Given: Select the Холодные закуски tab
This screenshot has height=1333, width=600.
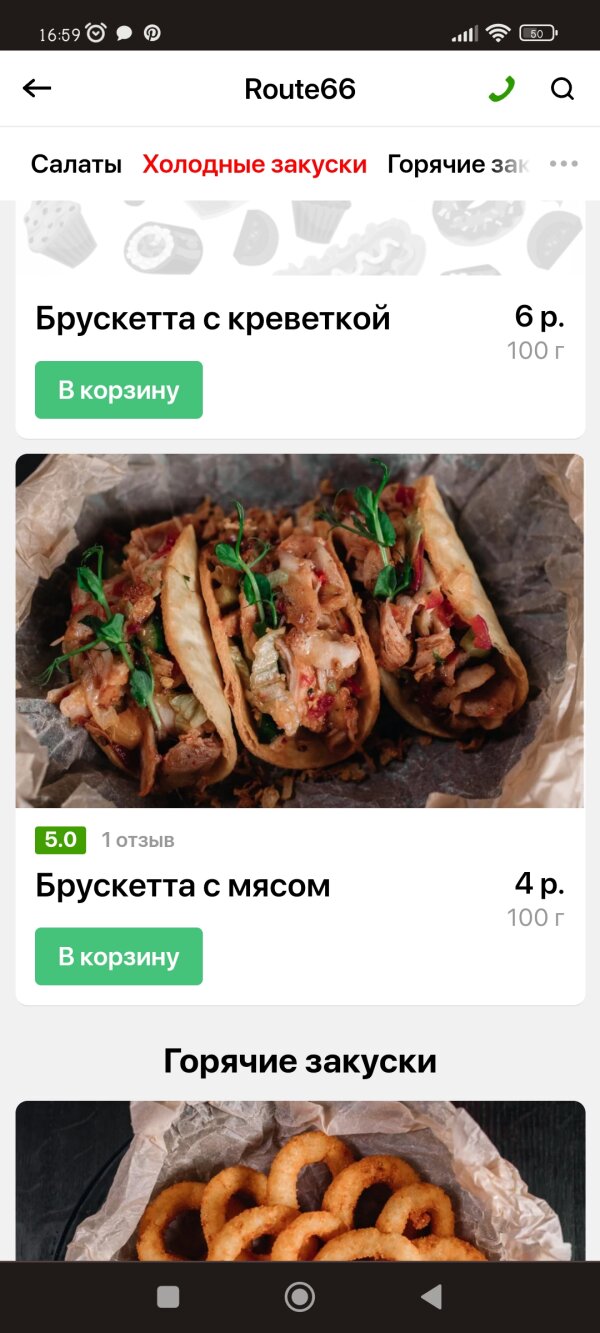Looking at the screenshot, I should point(254,164).
